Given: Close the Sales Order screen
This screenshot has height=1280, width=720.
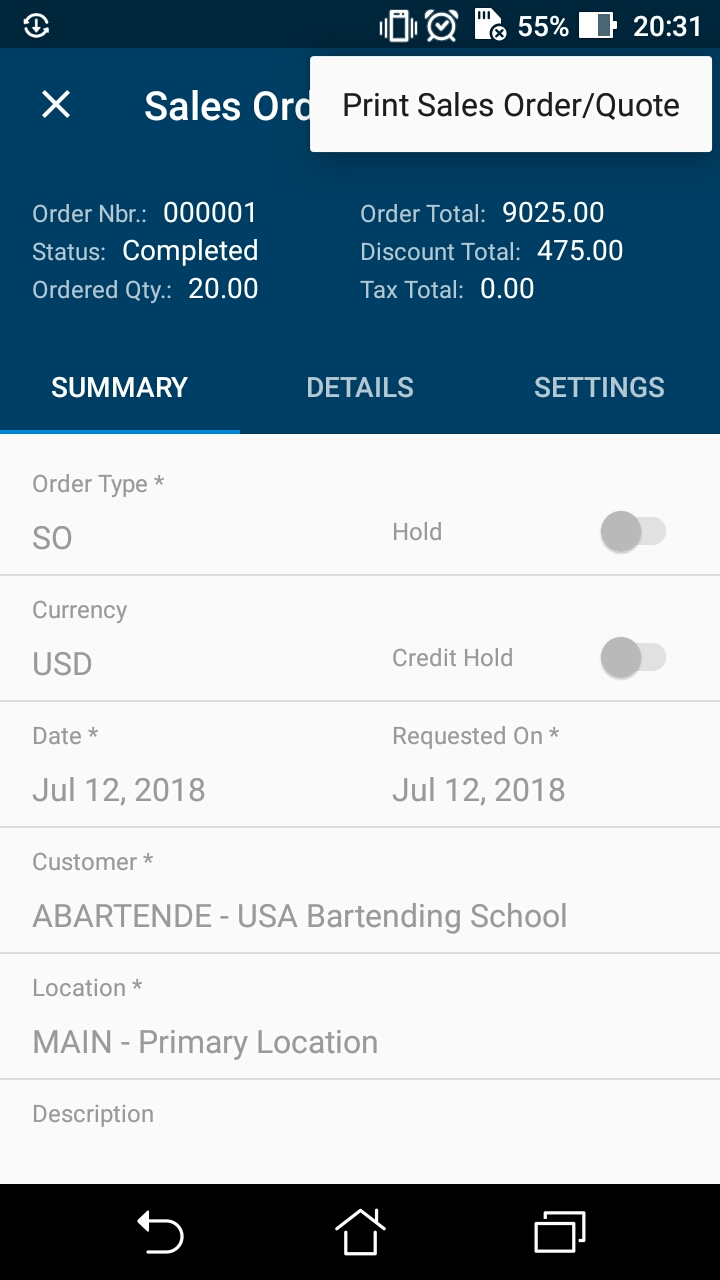Looking at the screenshot, I should tap(56, 105).
